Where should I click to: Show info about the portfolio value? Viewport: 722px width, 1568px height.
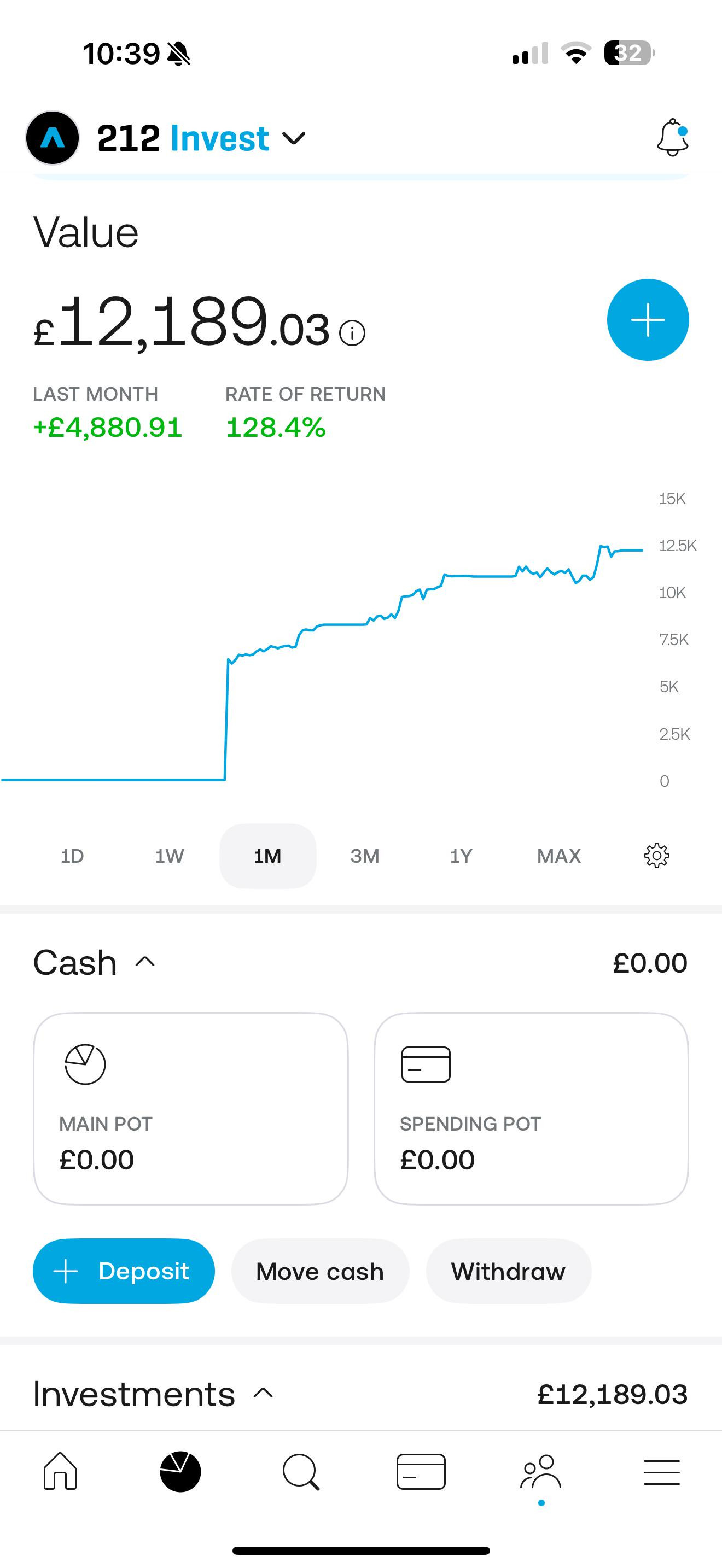[x=352, y=333]
